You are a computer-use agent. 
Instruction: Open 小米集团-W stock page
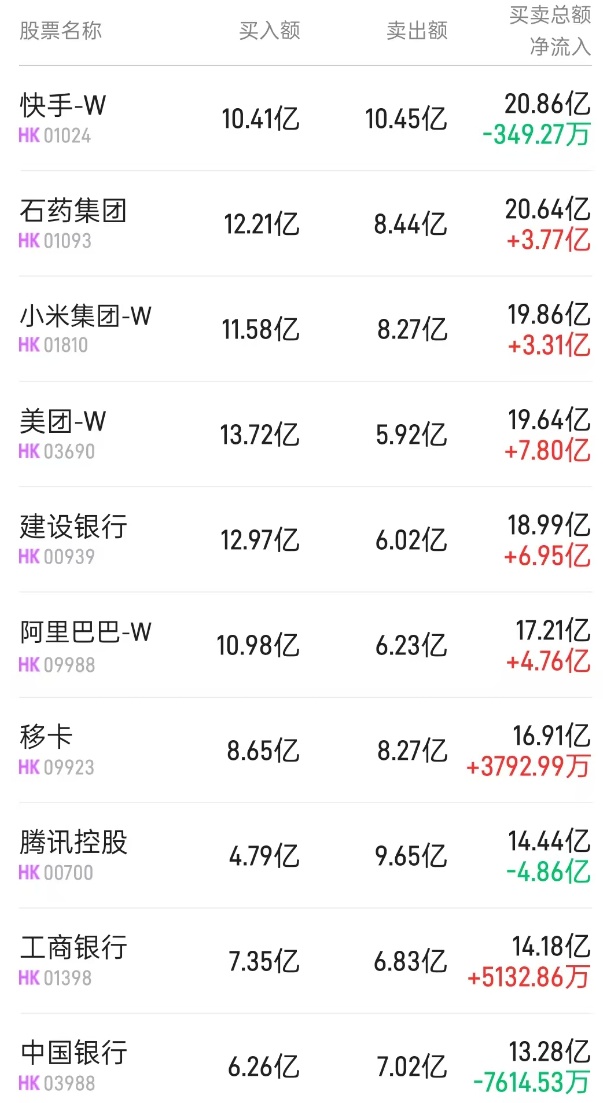tap(85, 329)
